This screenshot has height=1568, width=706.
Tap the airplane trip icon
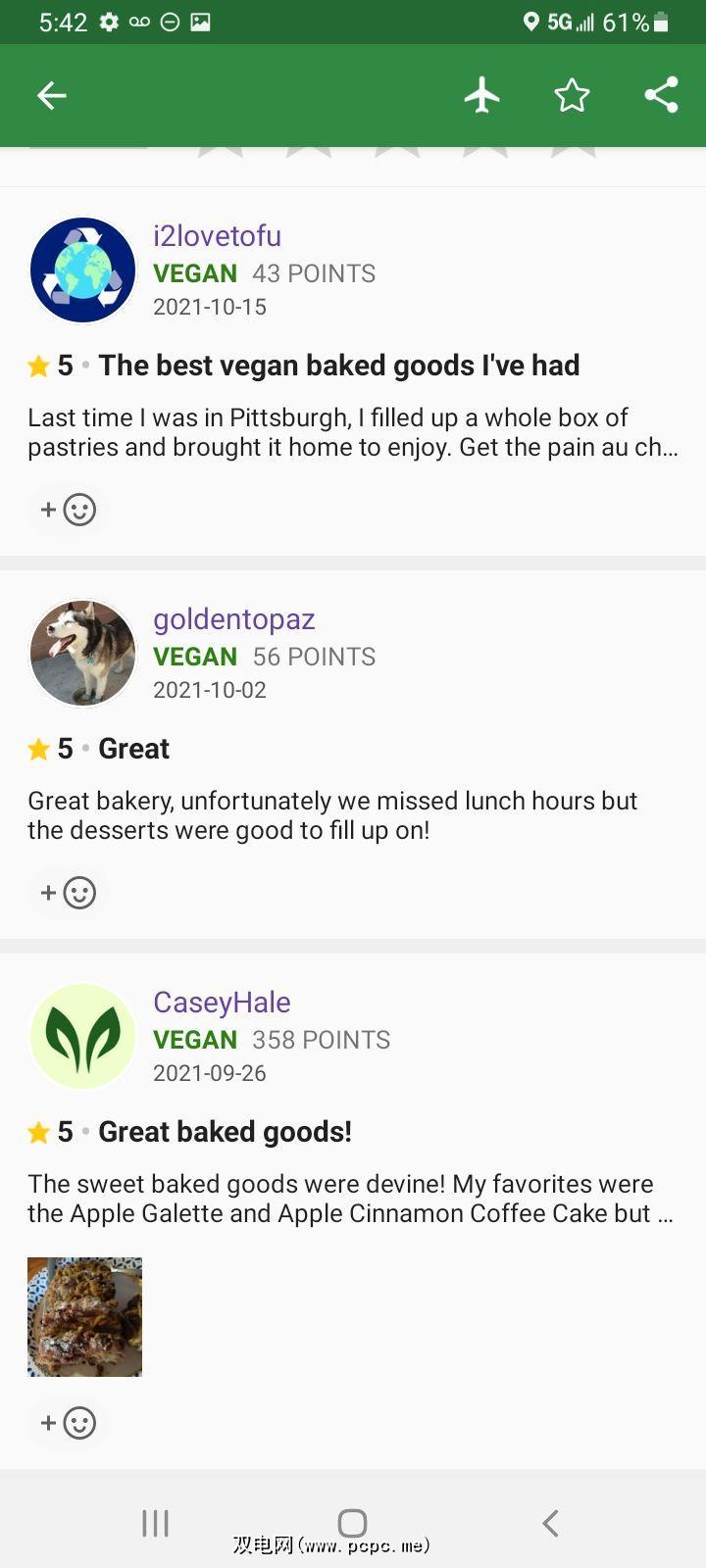[481, 95]
